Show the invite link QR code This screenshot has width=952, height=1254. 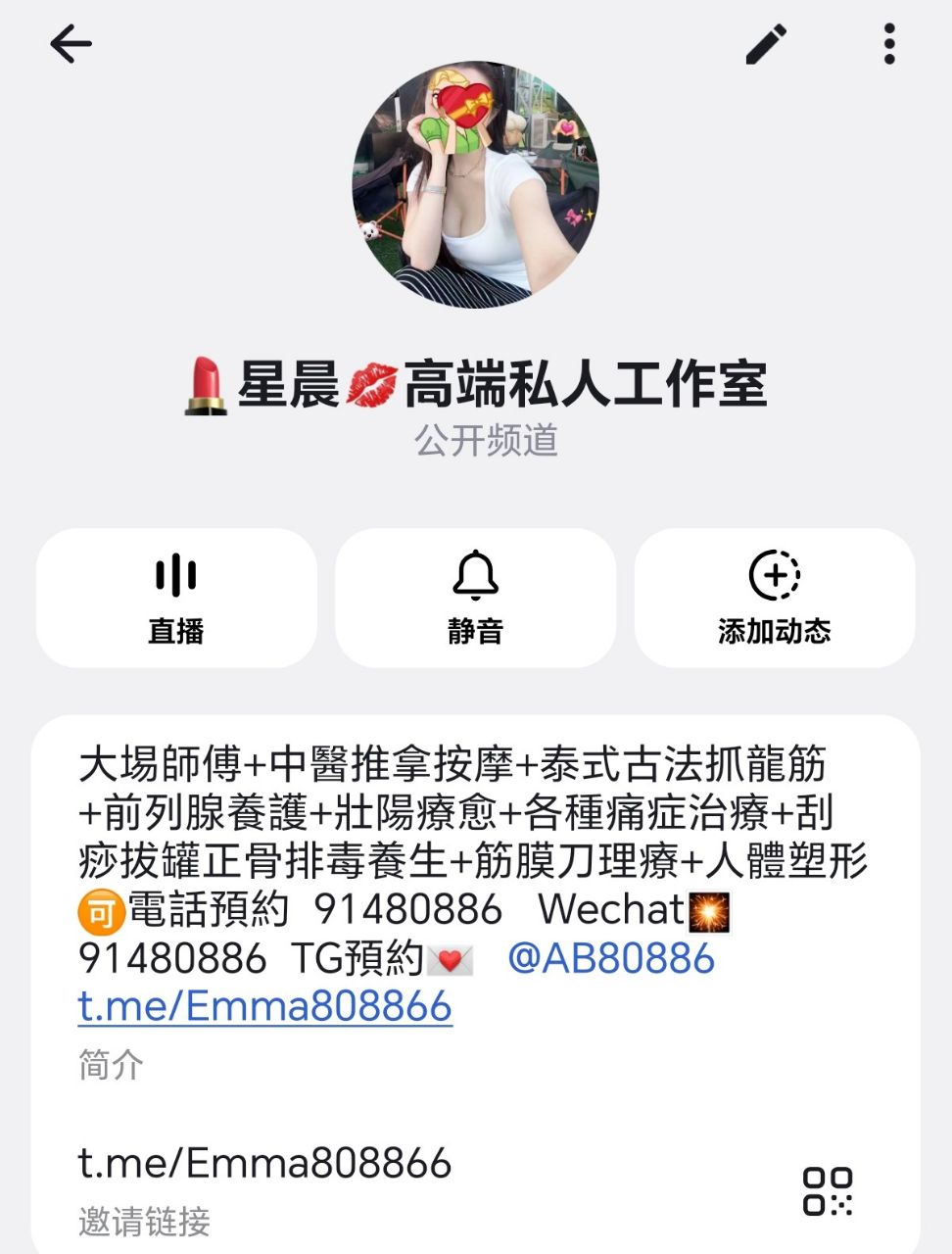tap(828, 1191)
